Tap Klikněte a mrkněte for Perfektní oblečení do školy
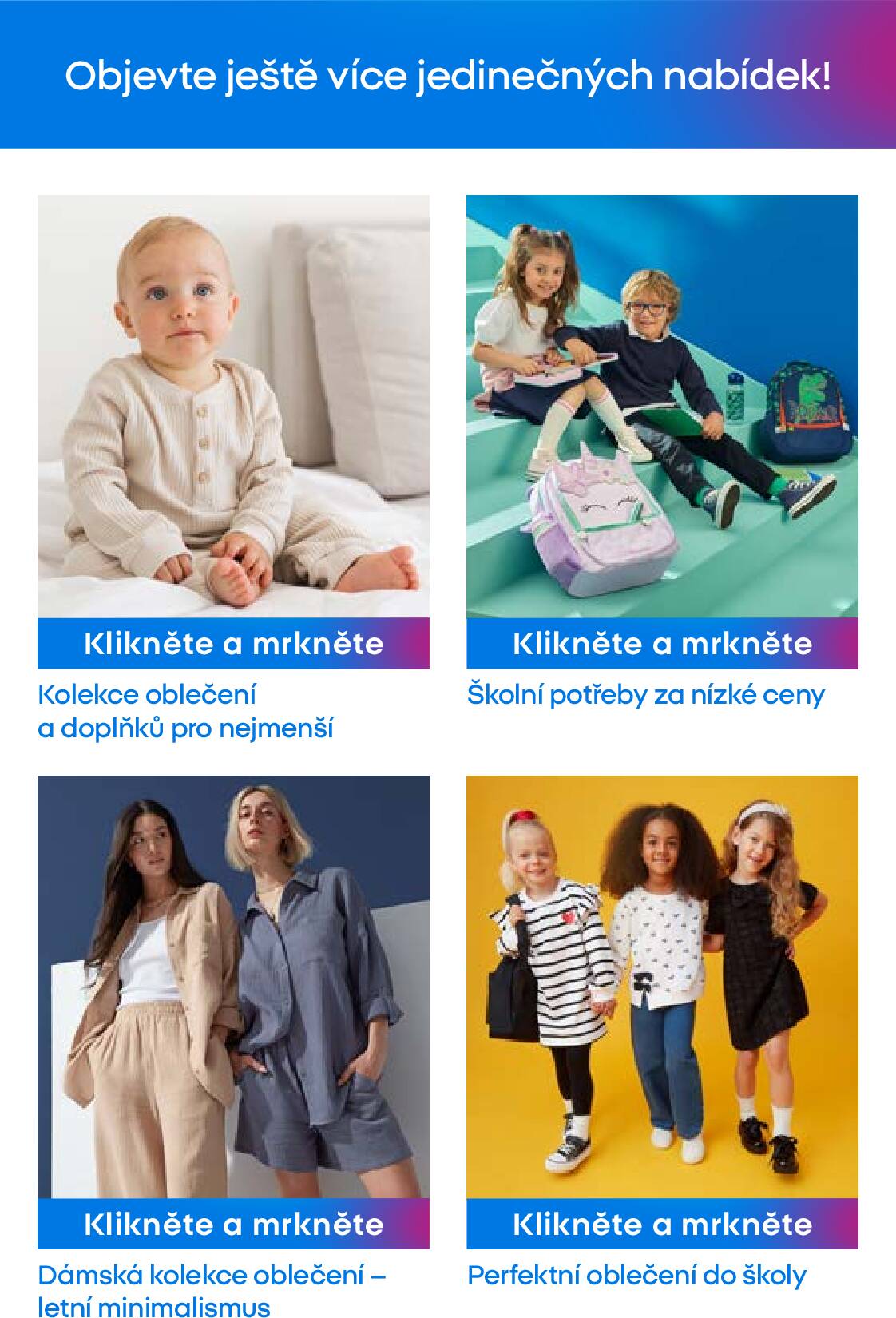The height and width of the screenshot is (1318, 896). point(662,1224)
